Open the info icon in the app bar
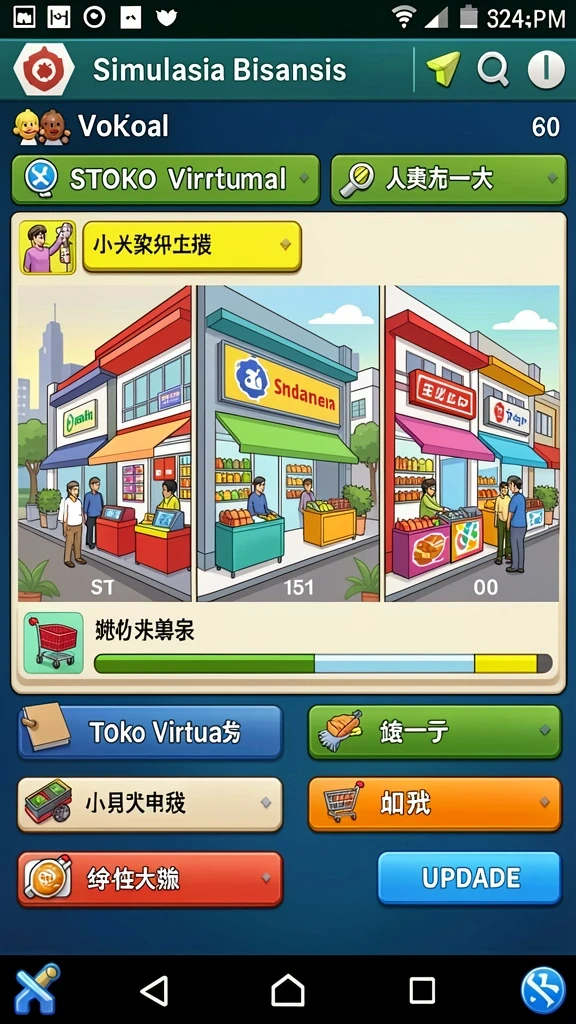 (546, 69)
